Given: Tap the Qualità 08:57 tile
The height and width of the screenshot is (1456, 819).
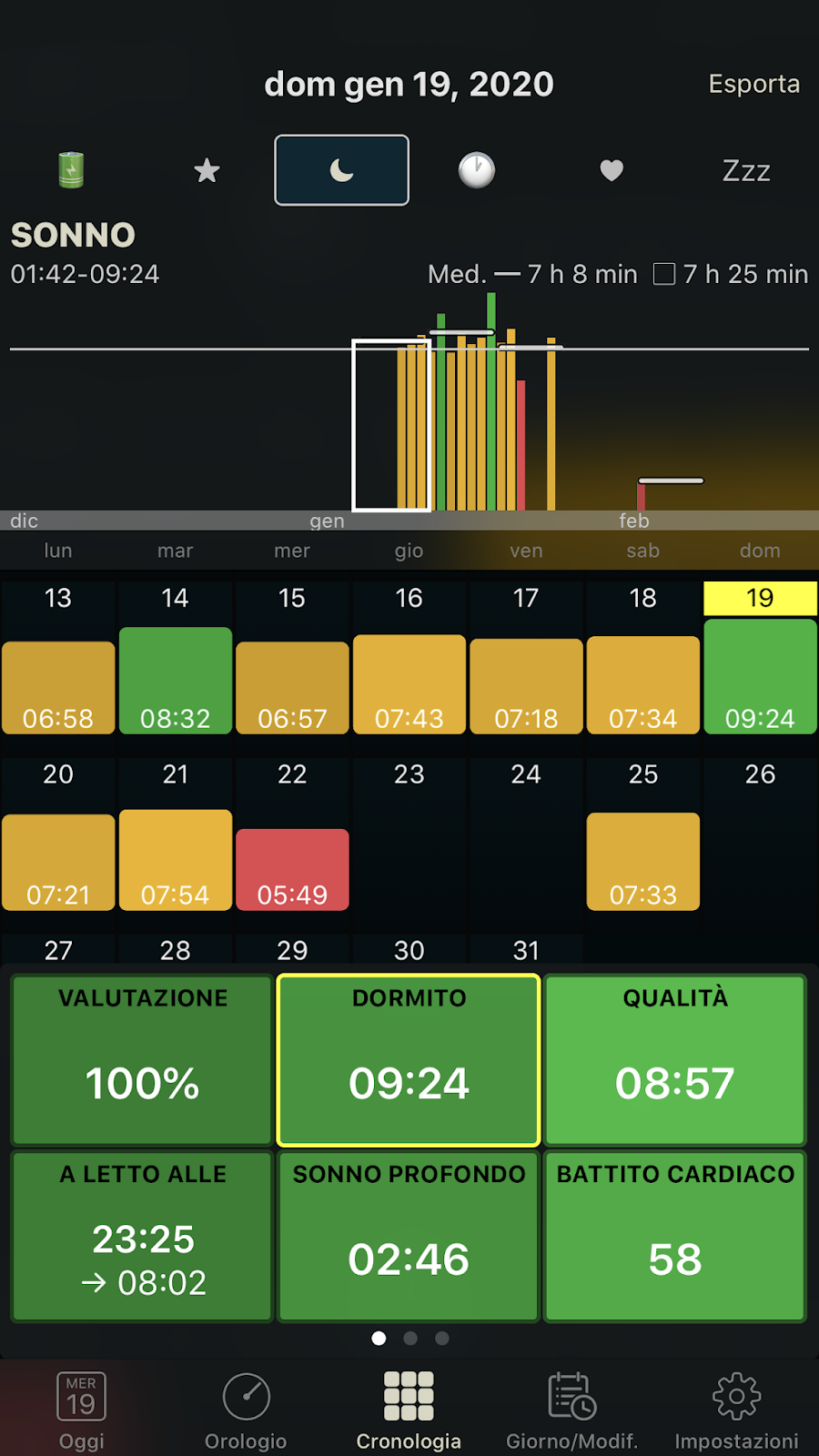Looking at the screenshot, I should [x=675, y=1060].
